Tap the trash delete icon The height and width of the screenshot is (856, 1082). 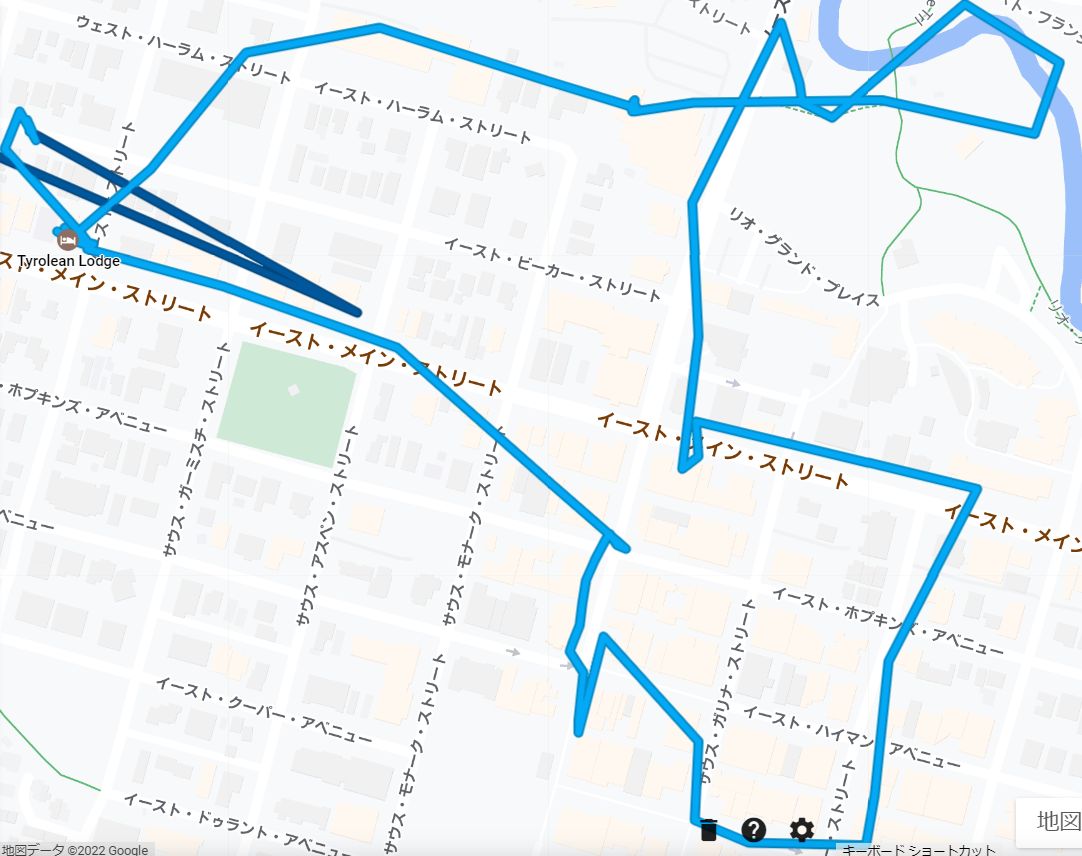709,830
